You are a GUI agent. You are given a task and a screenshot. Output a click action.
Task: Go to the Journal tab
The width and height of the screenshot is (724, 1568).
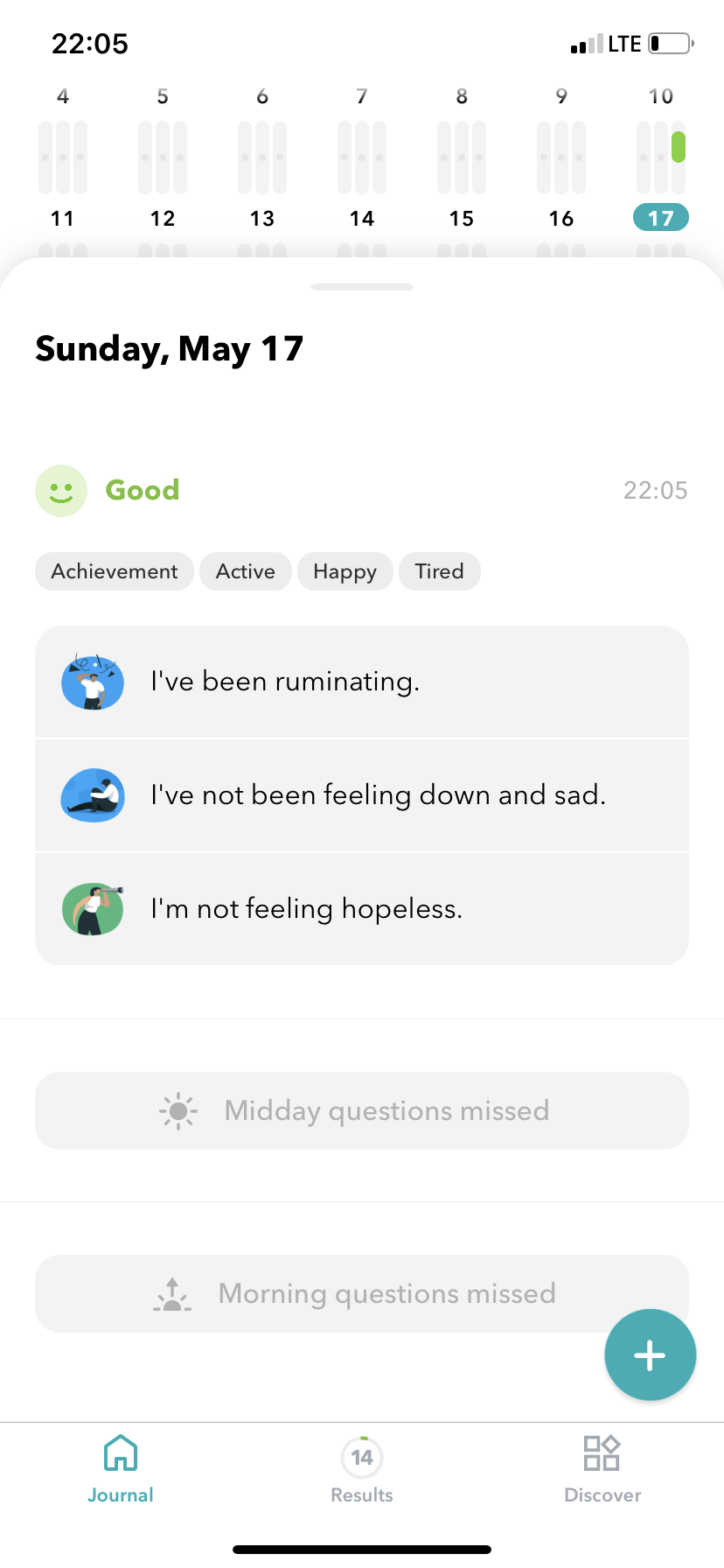(121, 1470)
